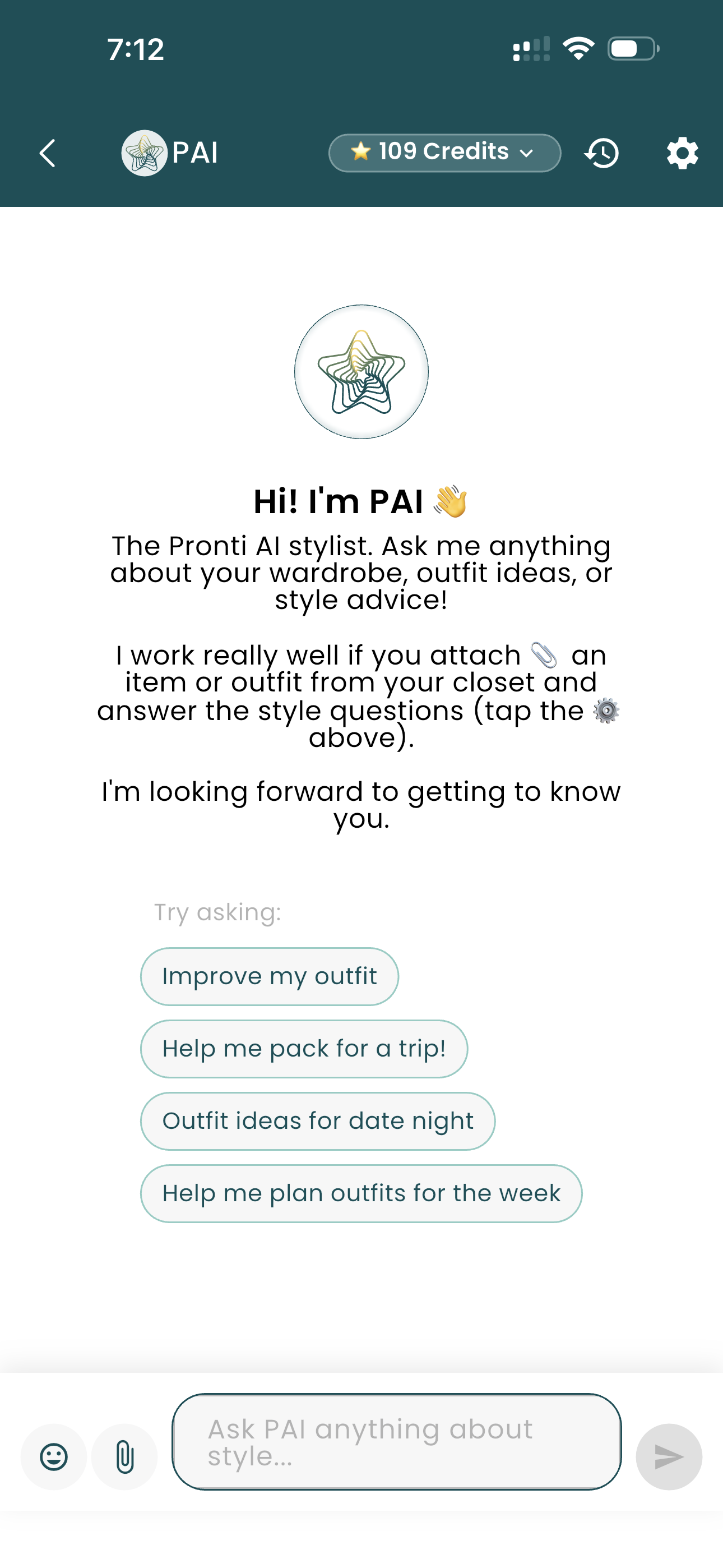Viewport: 723px width, 1568px height.
Task: Select the Improve my outfit suggestion
Action: coord(270,976)
